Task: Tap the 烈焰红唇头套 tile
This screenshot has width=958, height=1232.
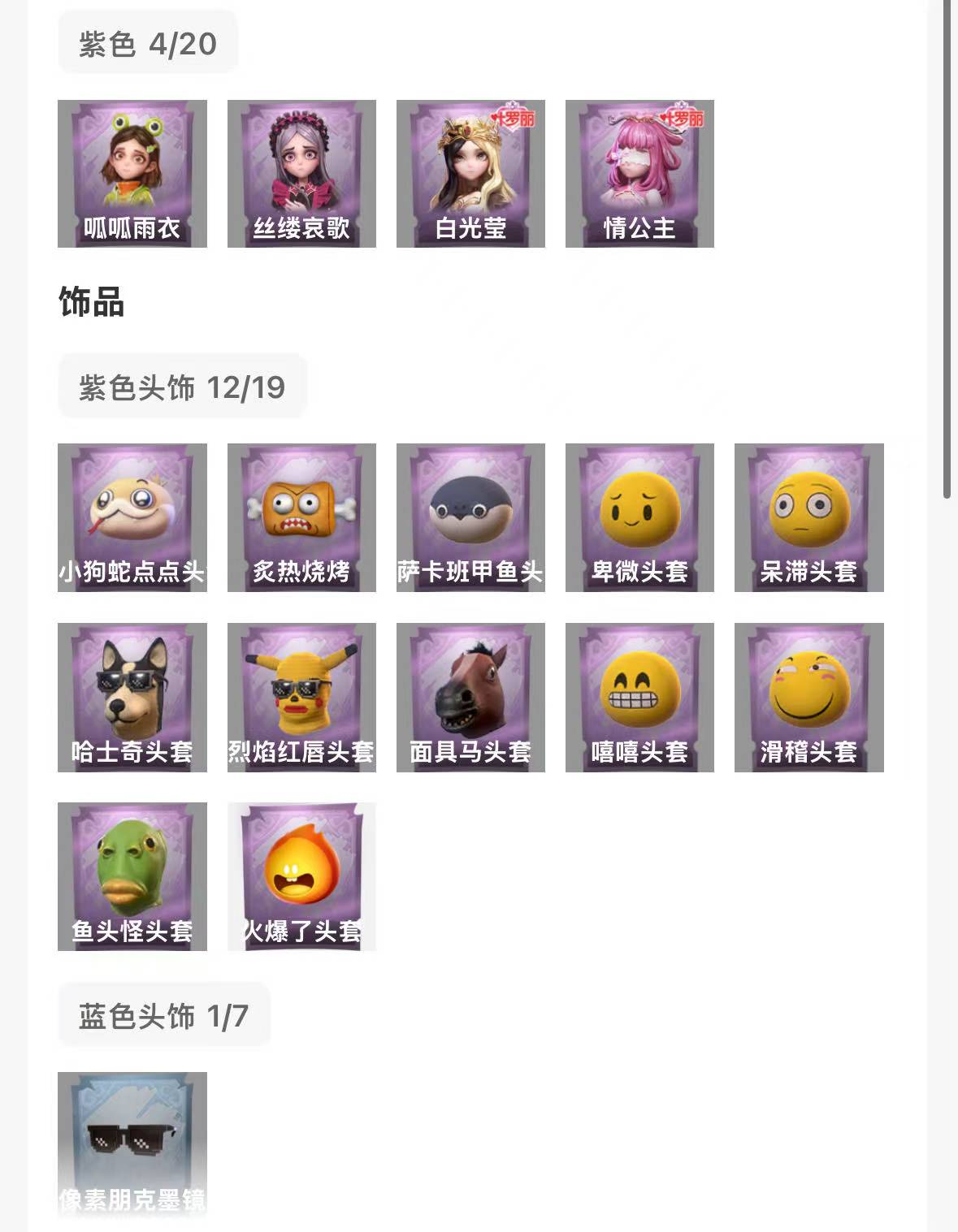Action: [x=301, y=697]
